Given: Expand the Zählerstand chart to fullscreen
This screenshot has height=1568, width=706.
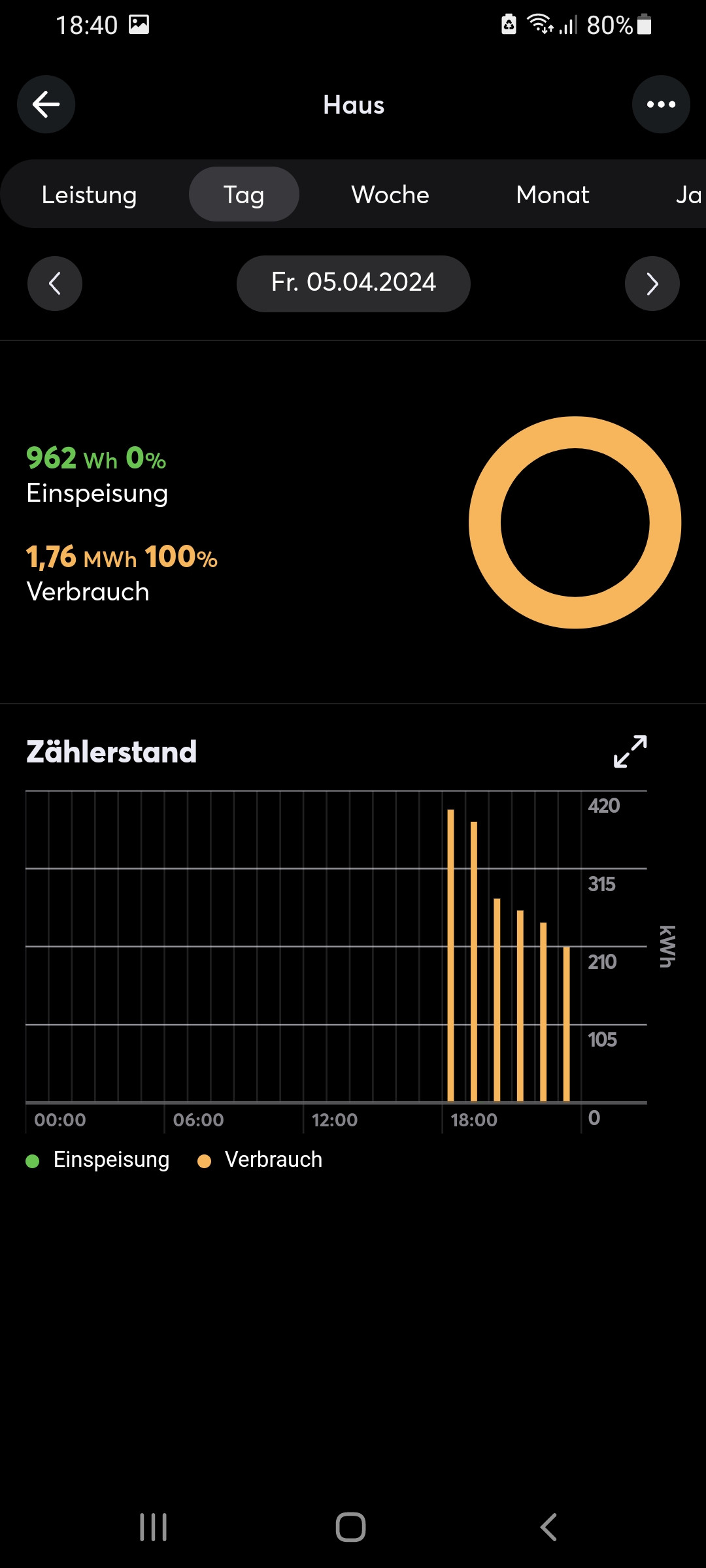Looking at the screenshot, I should [x=630, y=751].
